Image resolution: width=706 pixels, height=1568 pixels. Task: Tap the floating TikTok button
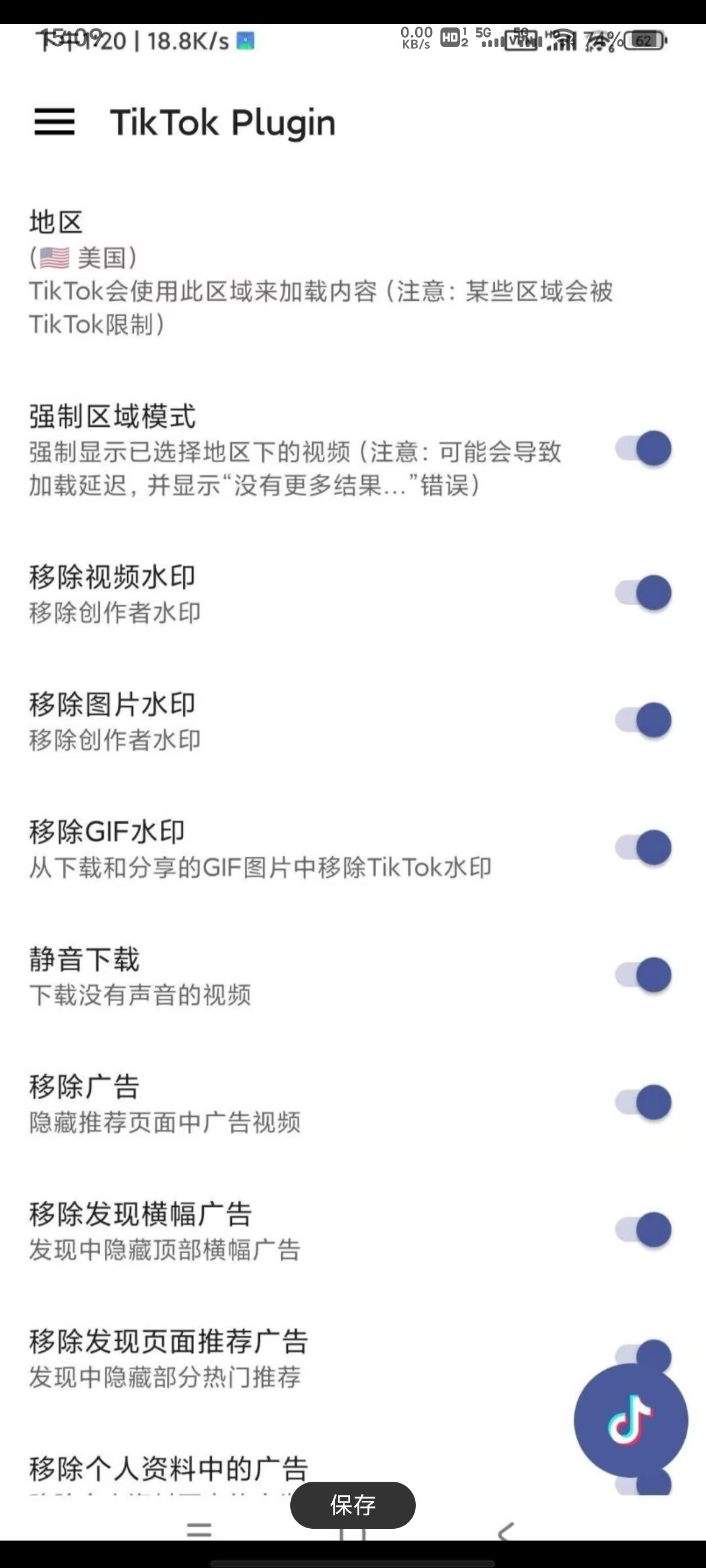pos(630,1421)
